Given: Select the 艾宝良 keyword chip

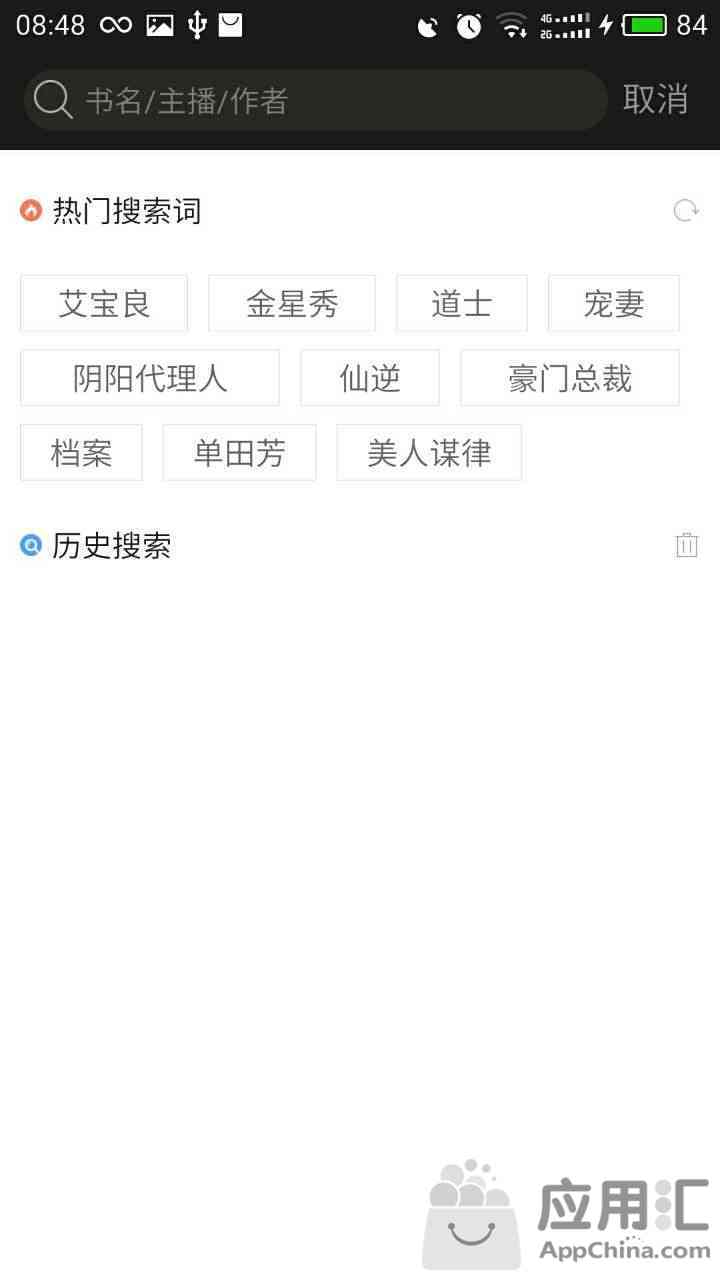Looking at the screenshot, I should [x=104, y=303].
